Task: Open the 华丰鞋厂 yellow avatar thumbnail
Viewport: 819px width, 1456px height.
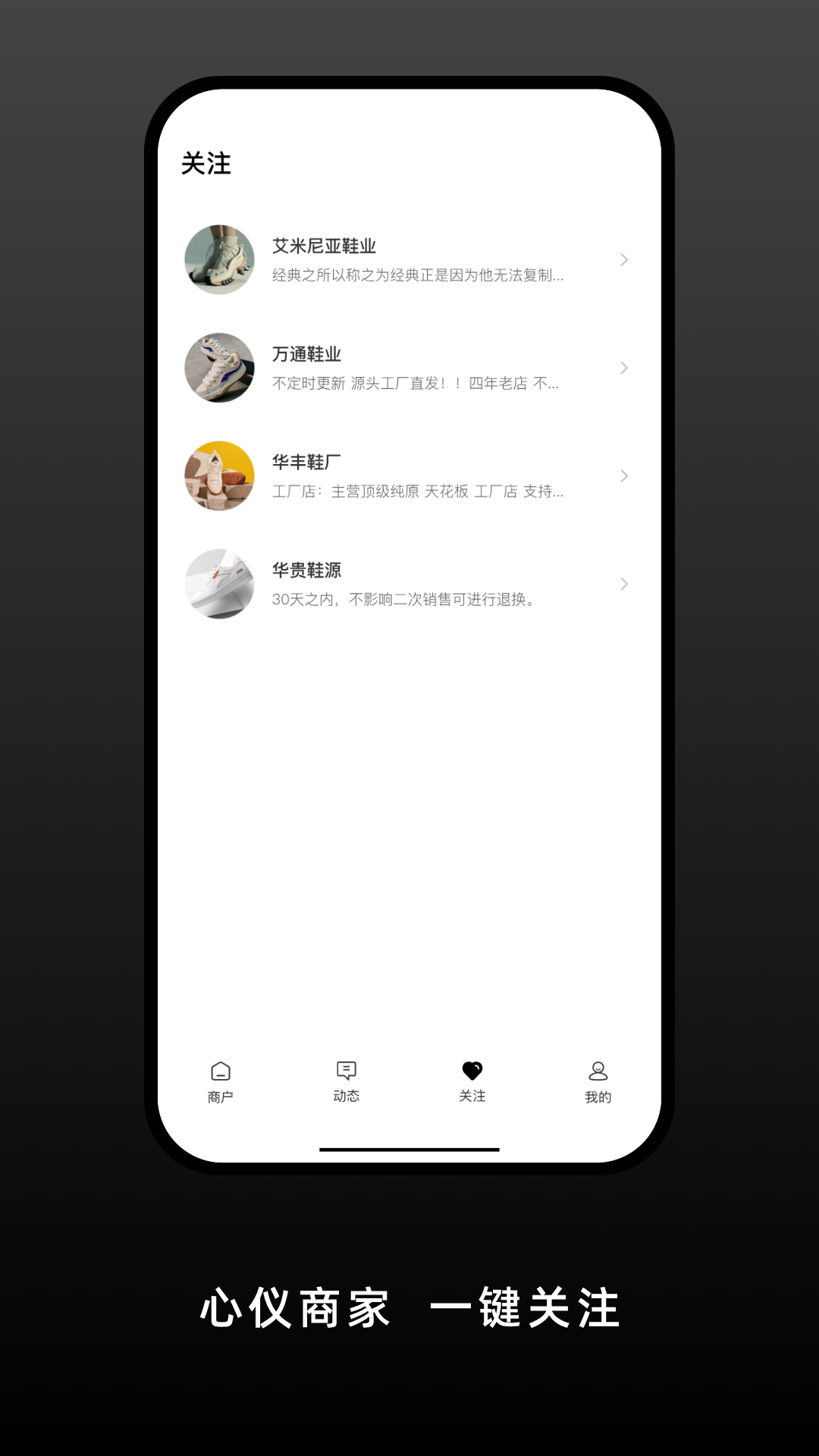Action: 219,475
